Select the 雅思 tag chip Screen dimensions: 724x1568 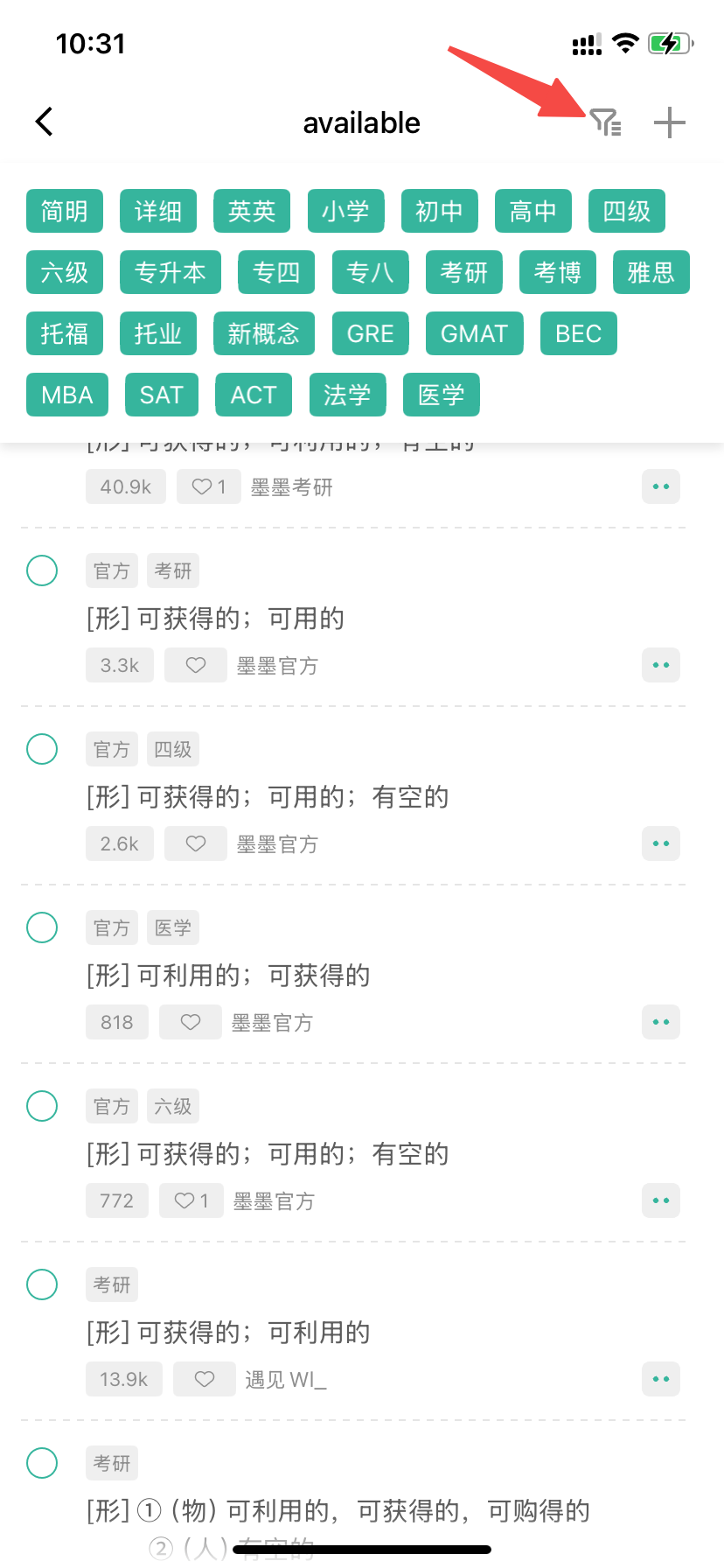point(651,272)
